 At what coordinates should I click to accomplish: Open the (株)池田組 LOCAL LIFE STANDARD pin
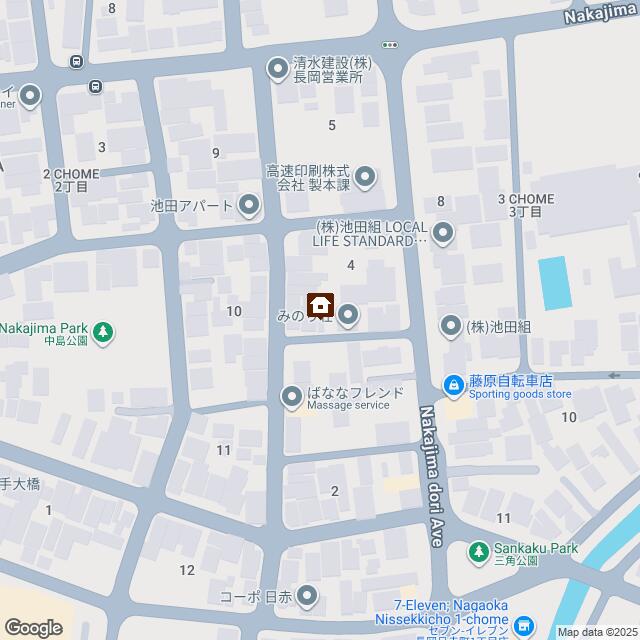[443, 234]
